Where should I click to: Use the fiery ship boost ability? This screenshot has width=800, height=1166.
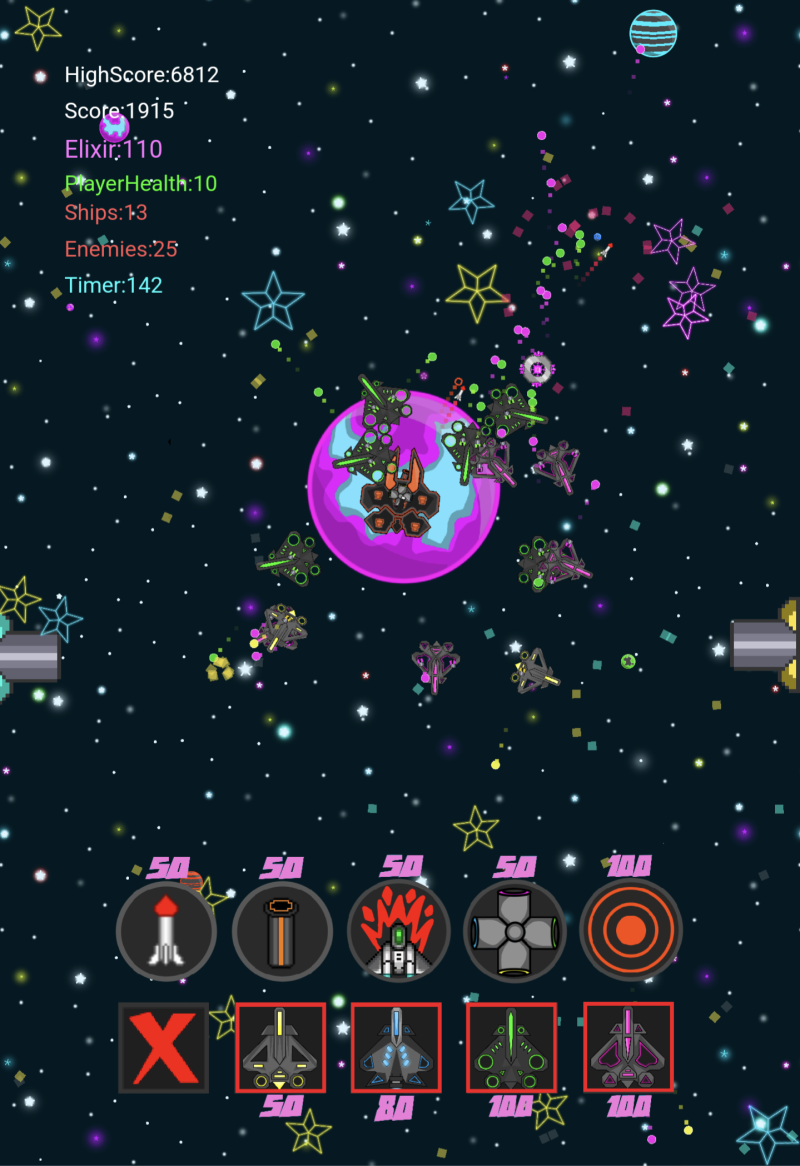tap(398, 931)
